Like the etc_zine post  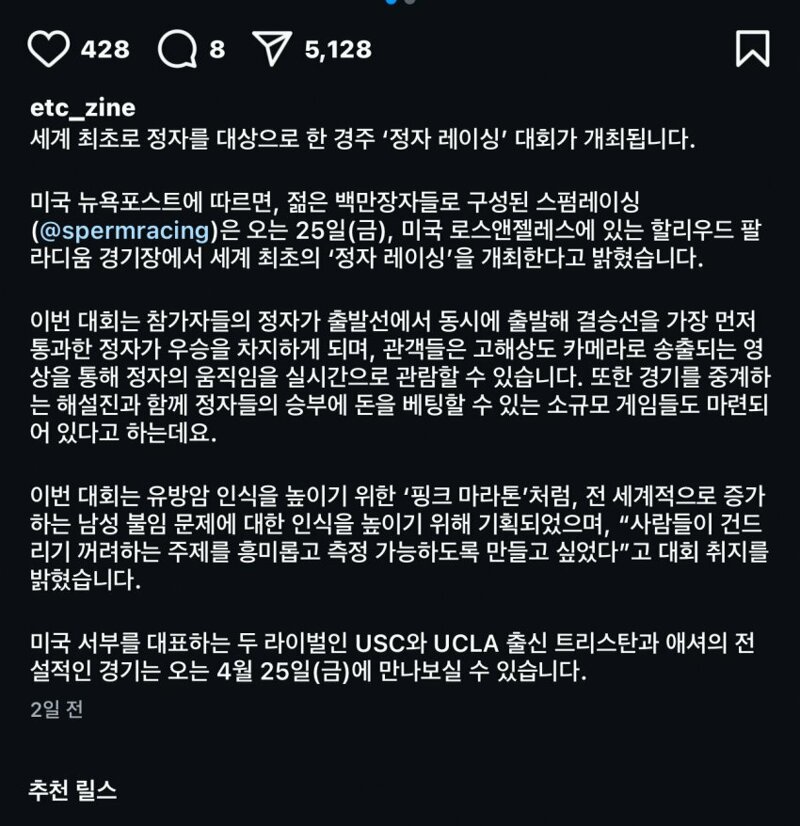[x=48, y=48]
